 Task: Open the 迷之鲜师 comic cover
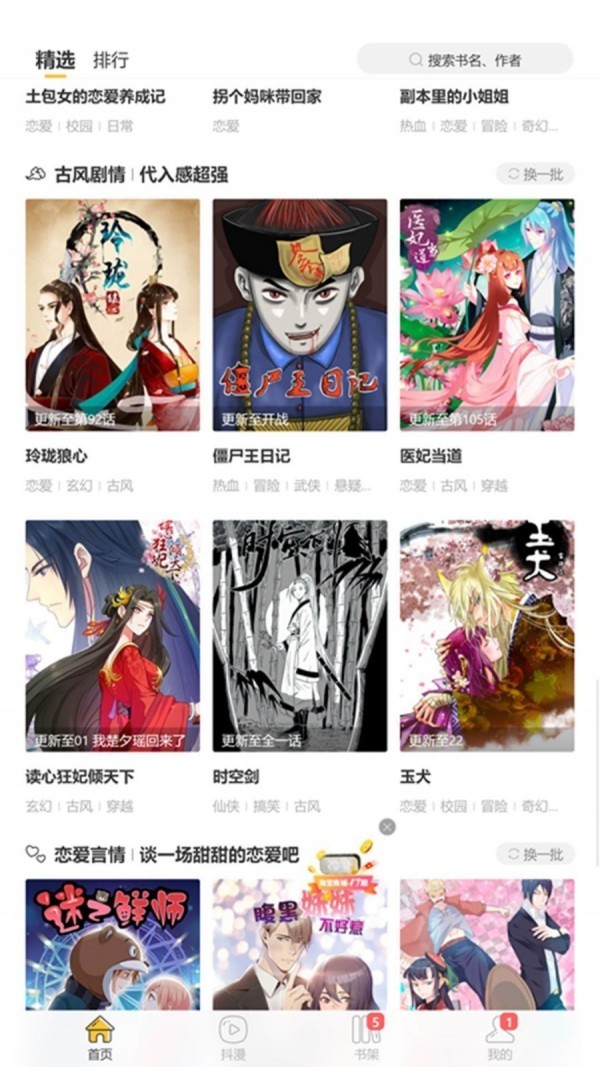click(112, 945)
